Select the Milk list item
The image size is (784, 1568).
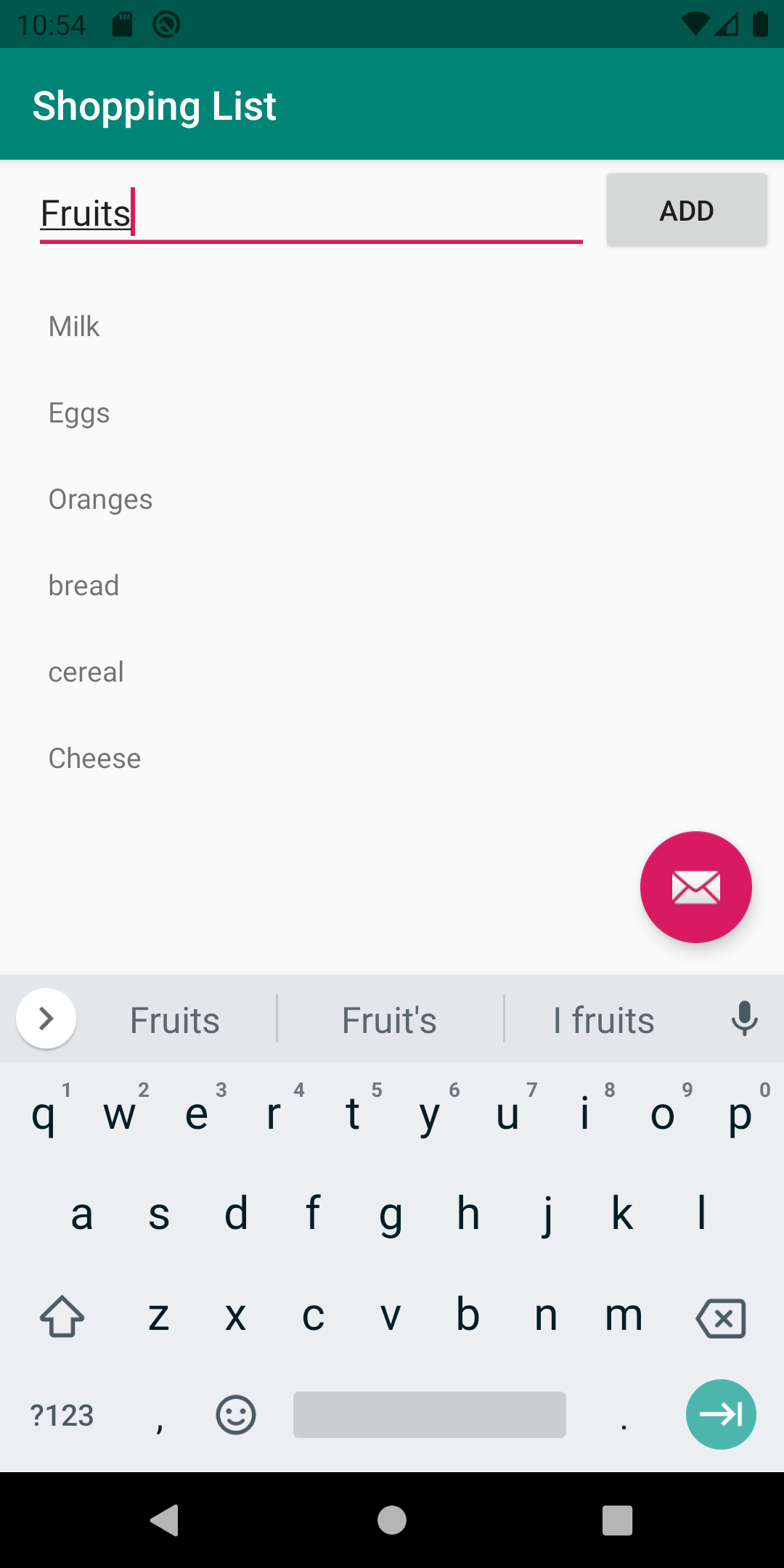[x=74, y=327]
